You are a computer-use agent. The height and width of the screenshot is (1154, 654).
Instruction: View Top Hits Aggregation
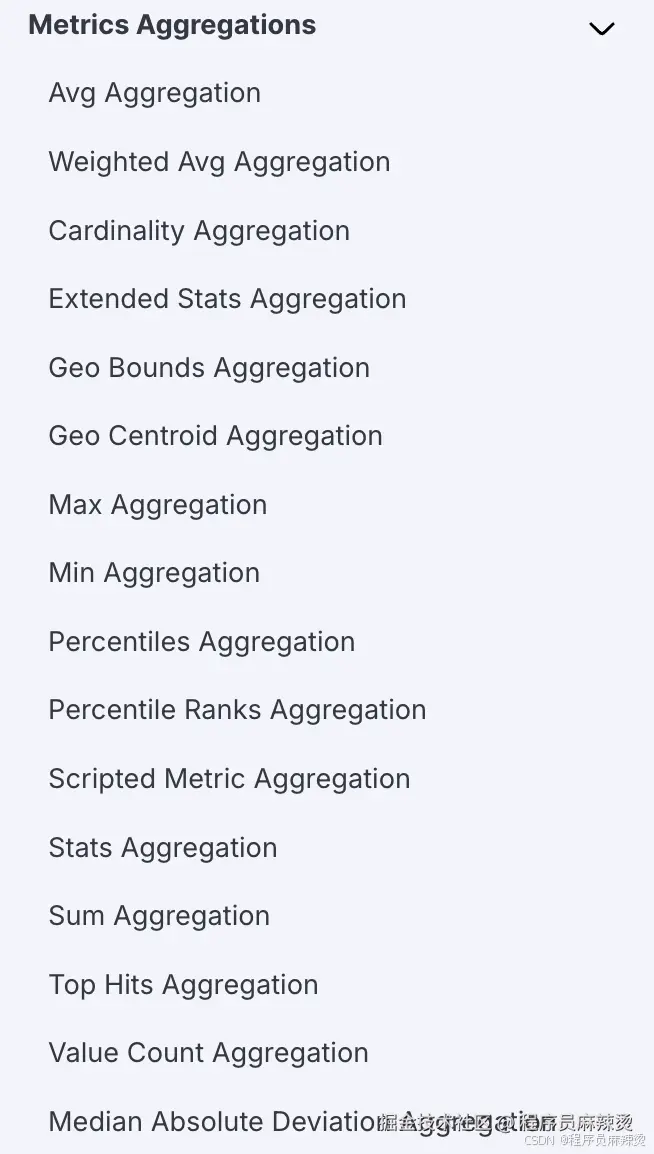183,985
